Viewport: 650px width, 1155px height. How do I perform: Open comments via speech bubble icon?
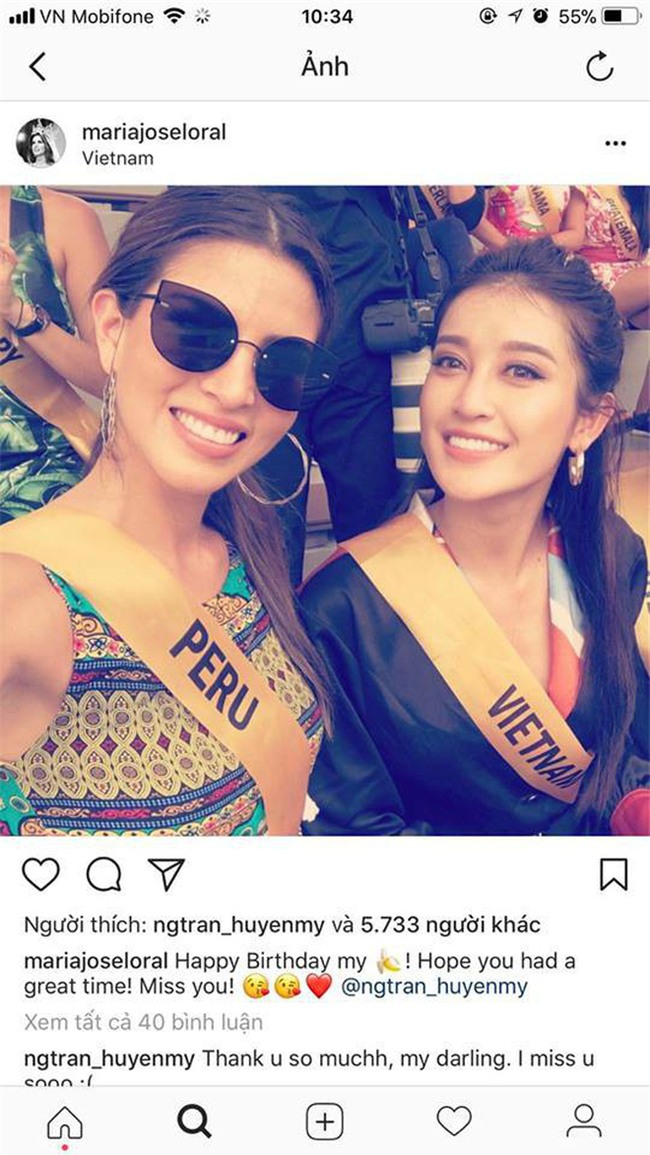point(103,874)
